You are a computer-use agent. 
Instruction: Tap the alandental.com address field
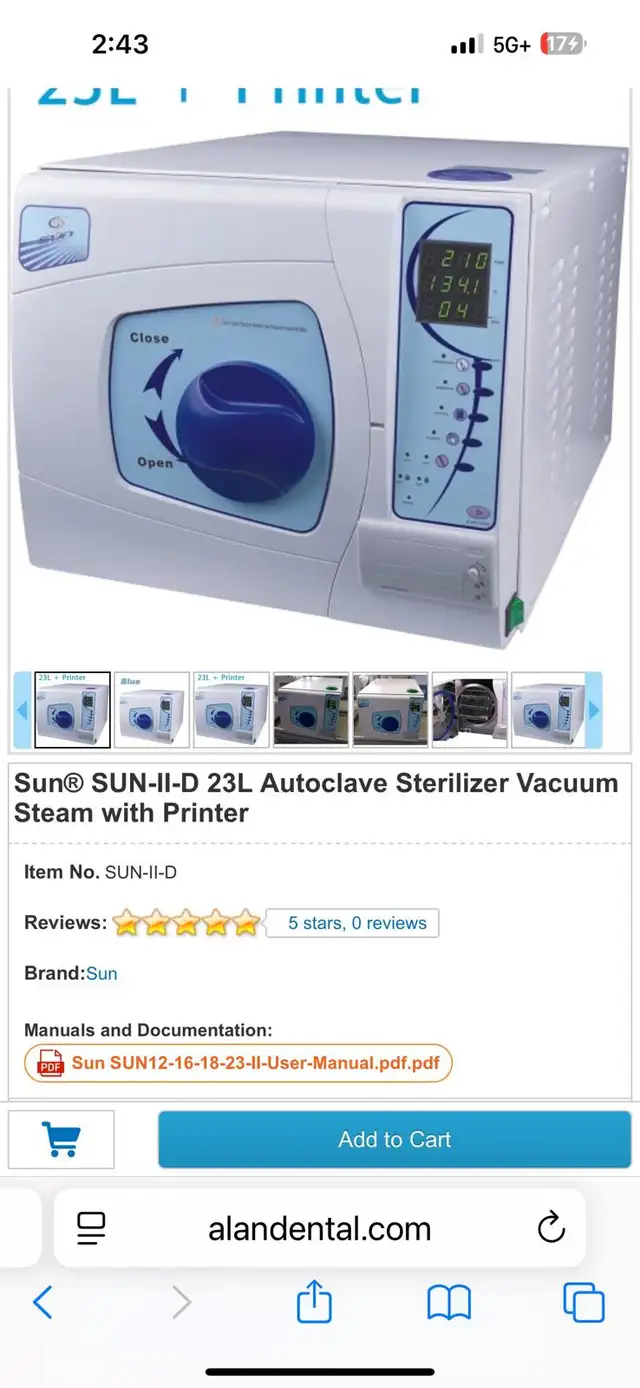click(320, 1228)
